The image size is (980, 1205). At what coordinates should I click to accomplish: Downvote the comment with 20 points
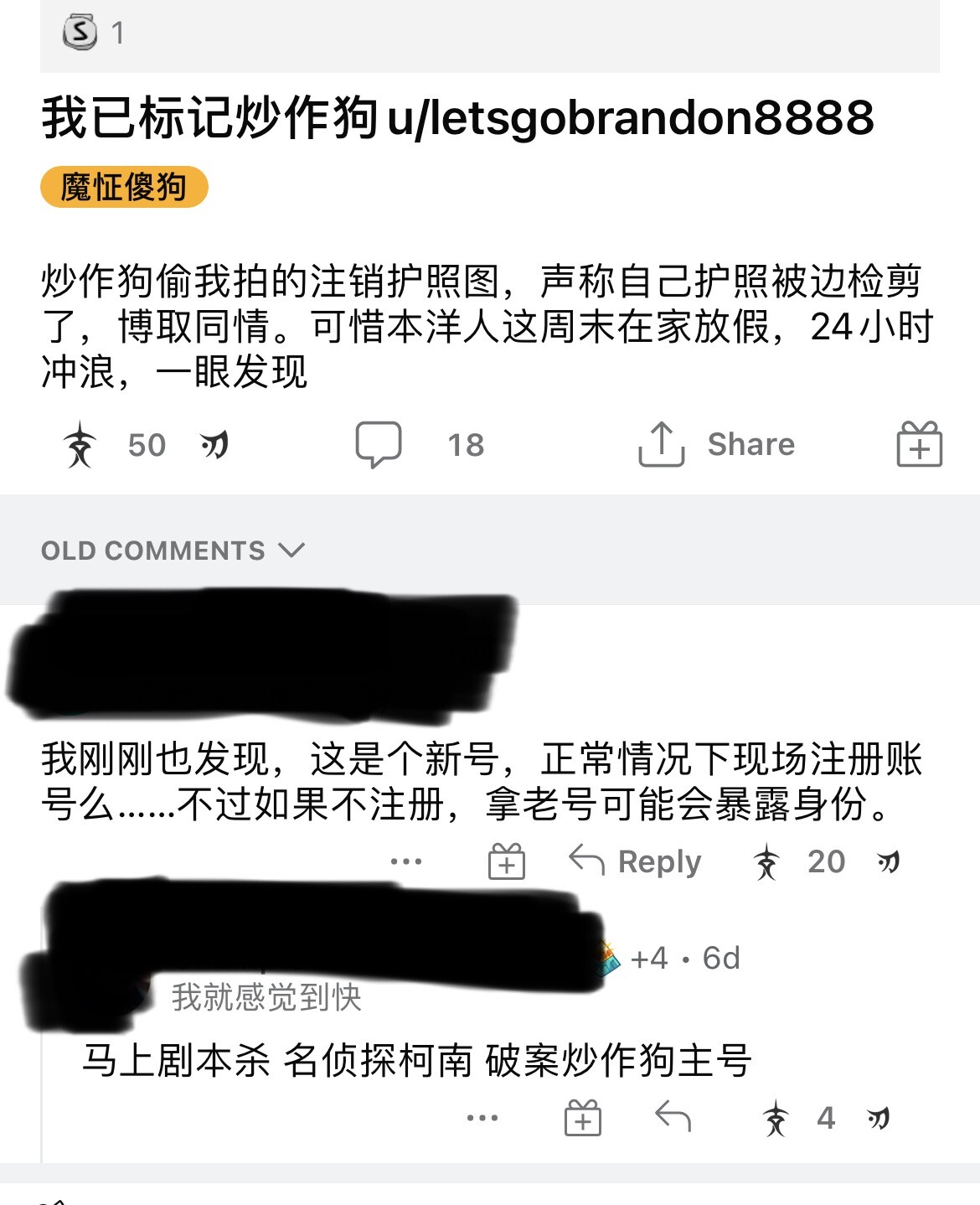click(888, 862)
